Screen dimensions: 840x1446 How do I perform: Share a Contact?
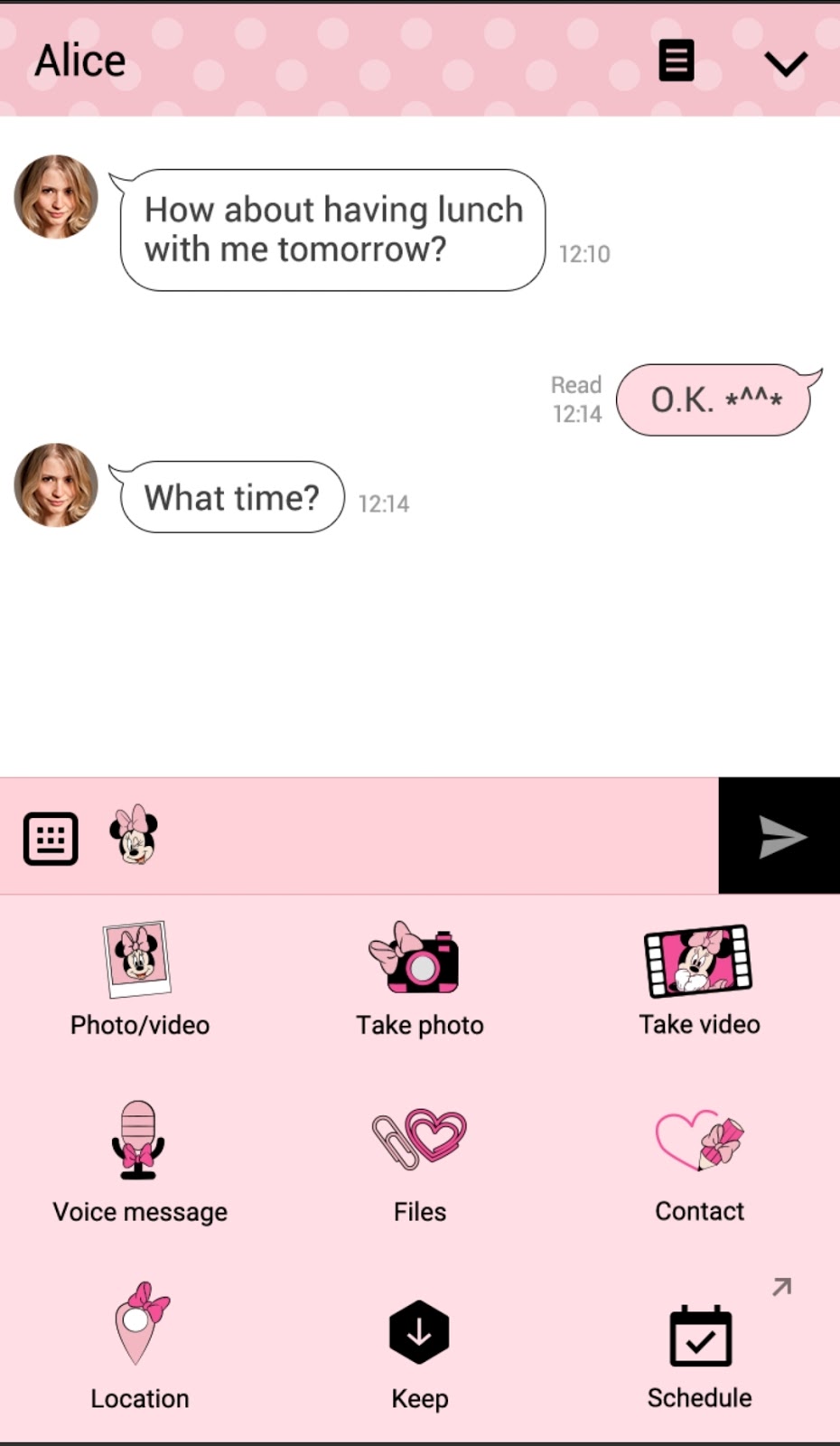[699, 1162]
